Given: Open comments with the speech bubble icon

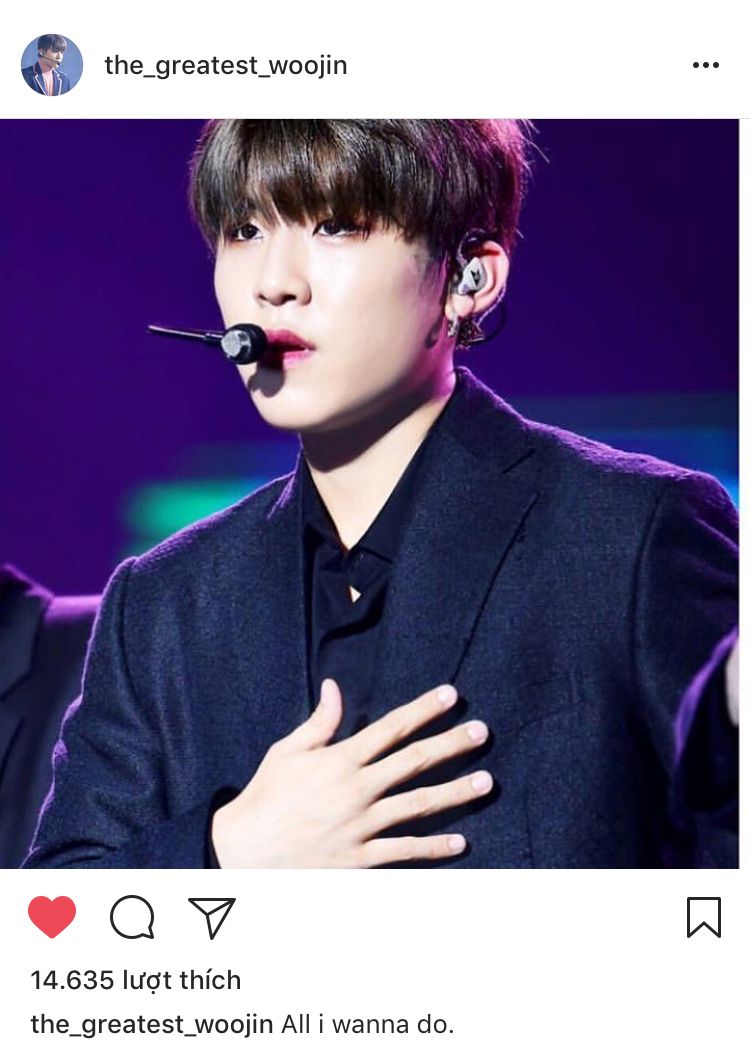Looking at the screenshot, I should pyautogui.click(x=132, y=917).
